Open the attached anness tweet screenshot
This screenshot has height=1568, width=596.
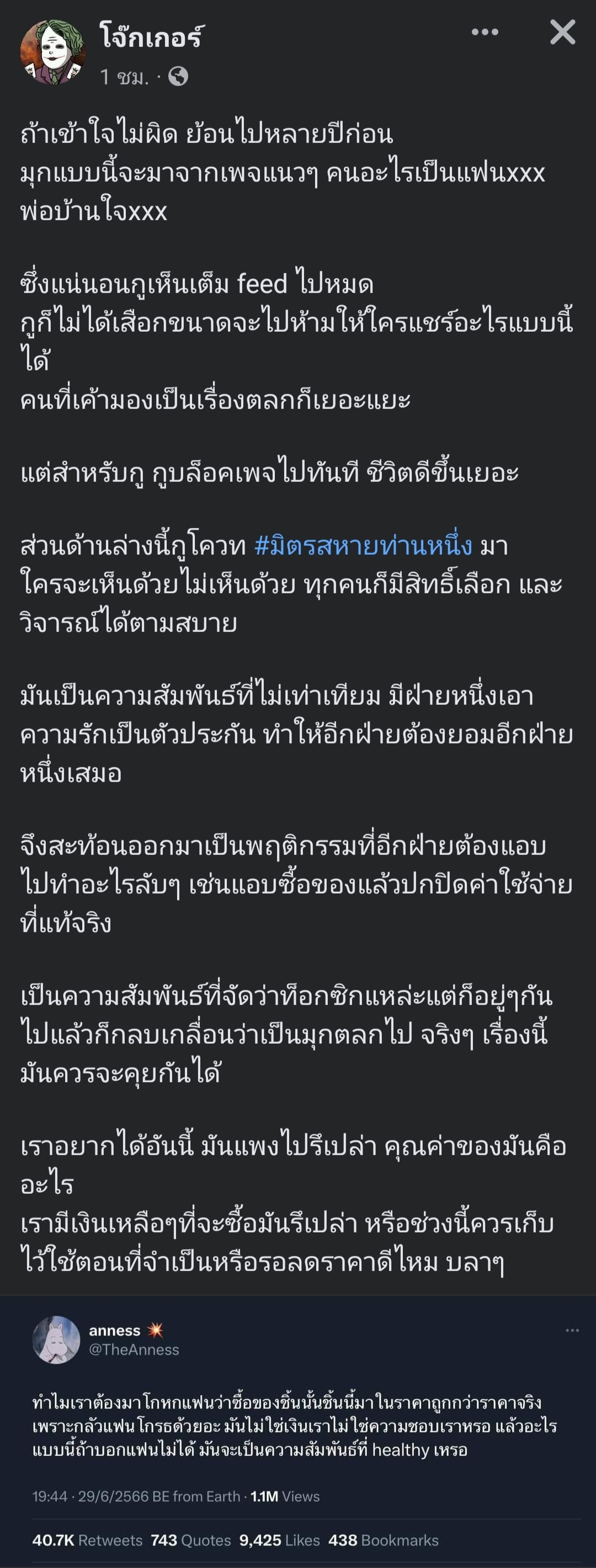297,1431
